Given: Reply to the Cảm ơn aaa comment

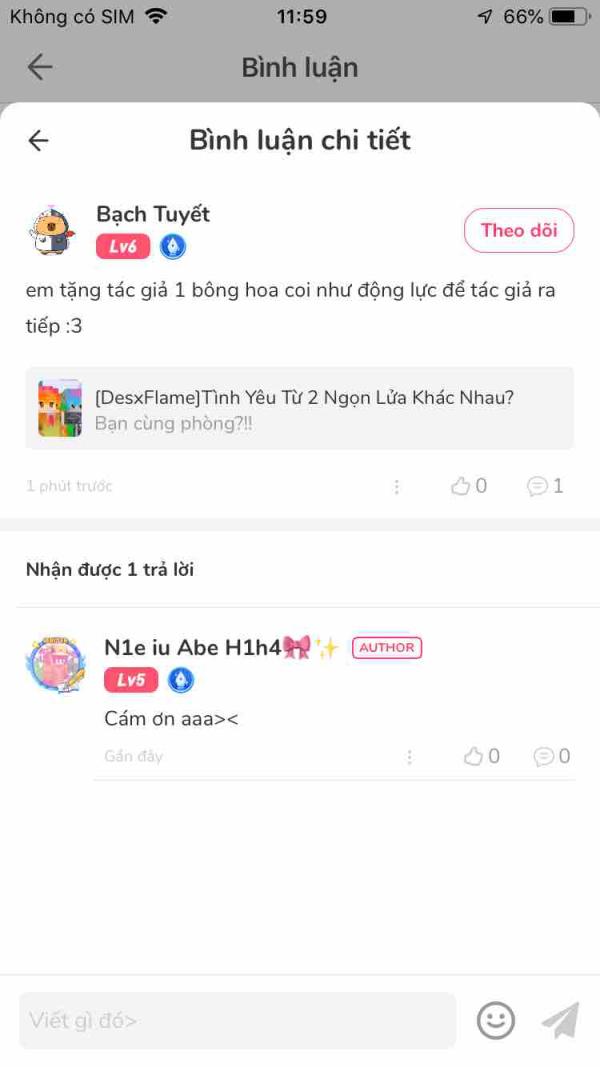Looking at the screenshot, I should point(552,757).
